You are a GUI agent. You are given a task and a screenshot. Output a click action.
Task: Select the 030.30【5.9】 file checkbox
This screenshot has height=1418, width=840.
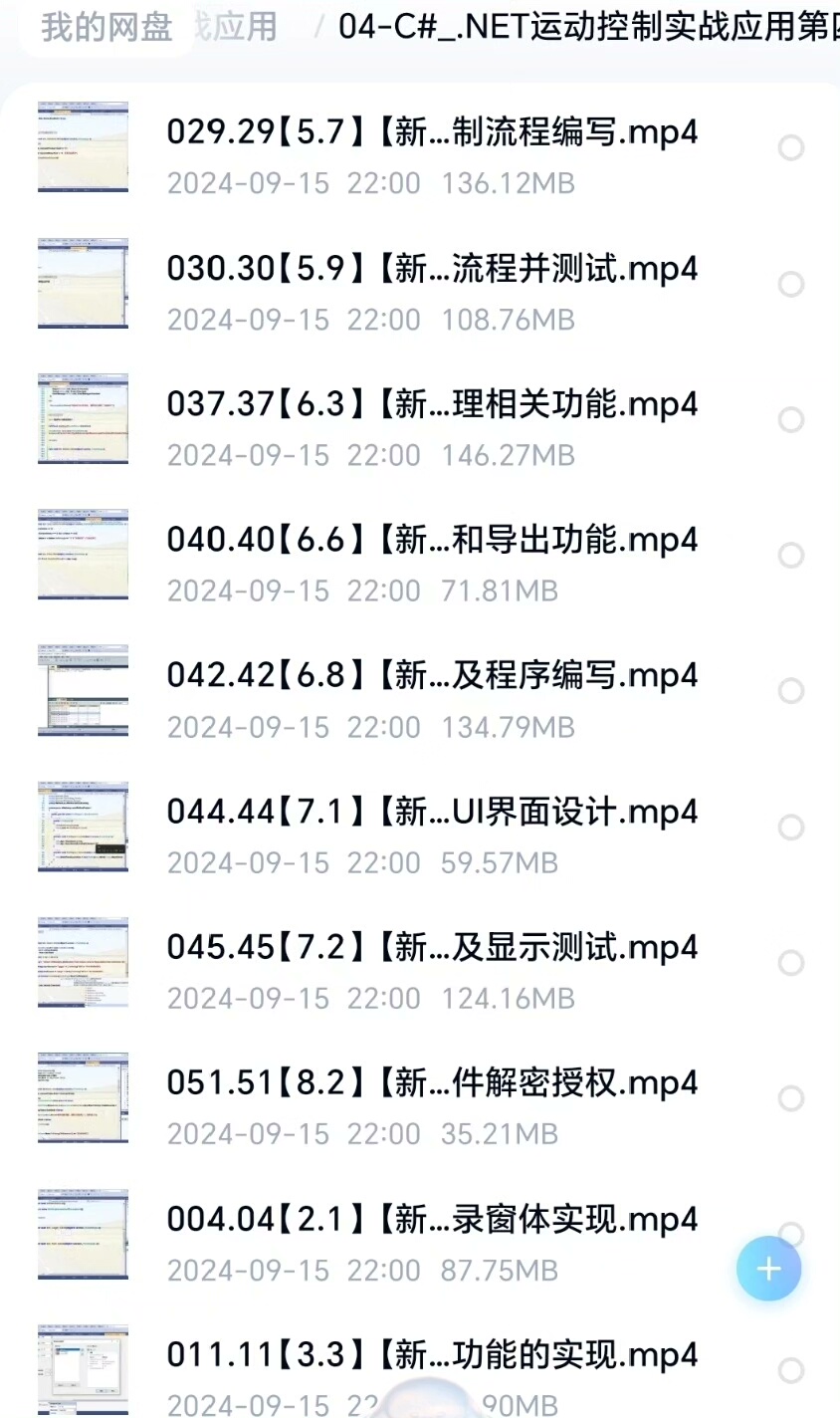(x=791, y=285)
